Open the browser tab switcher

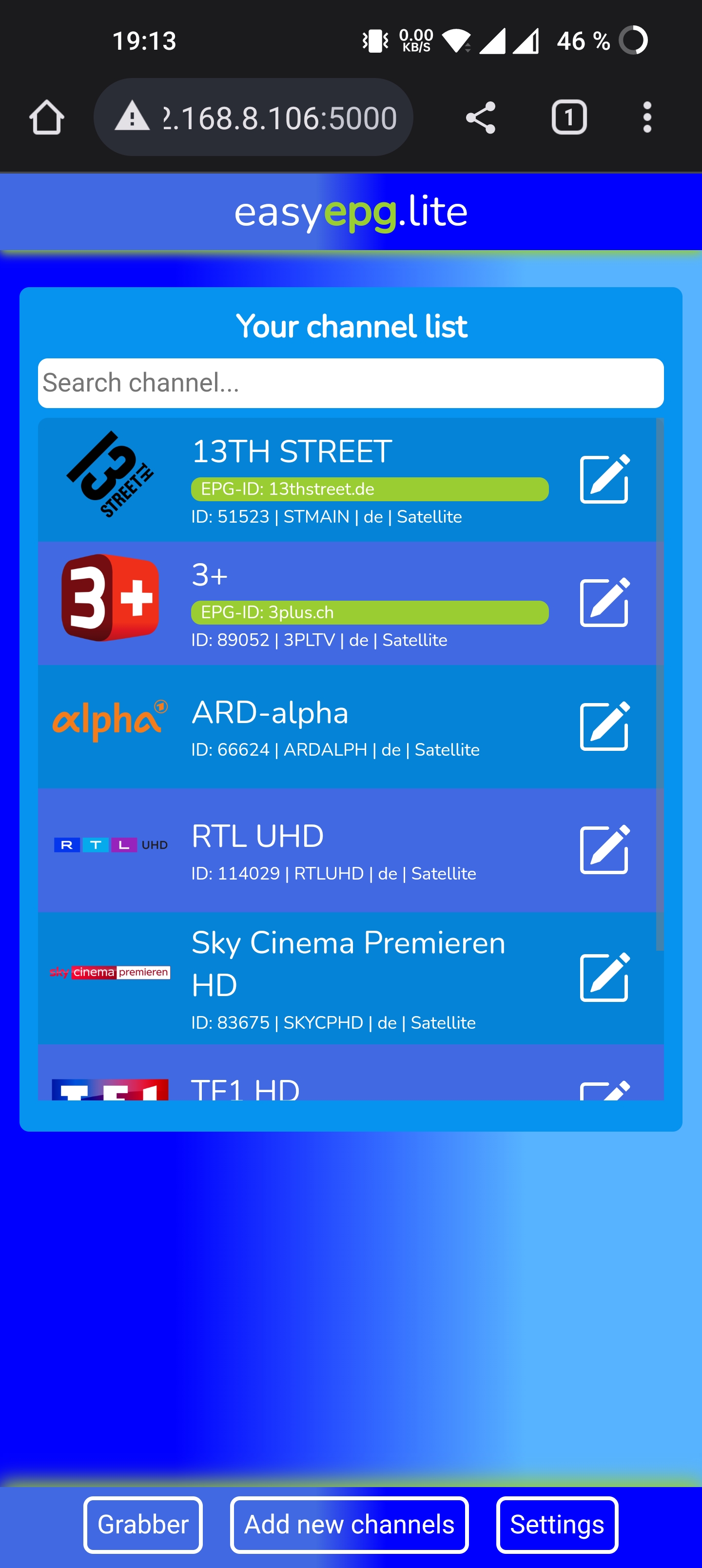click(x=569, y=118)
